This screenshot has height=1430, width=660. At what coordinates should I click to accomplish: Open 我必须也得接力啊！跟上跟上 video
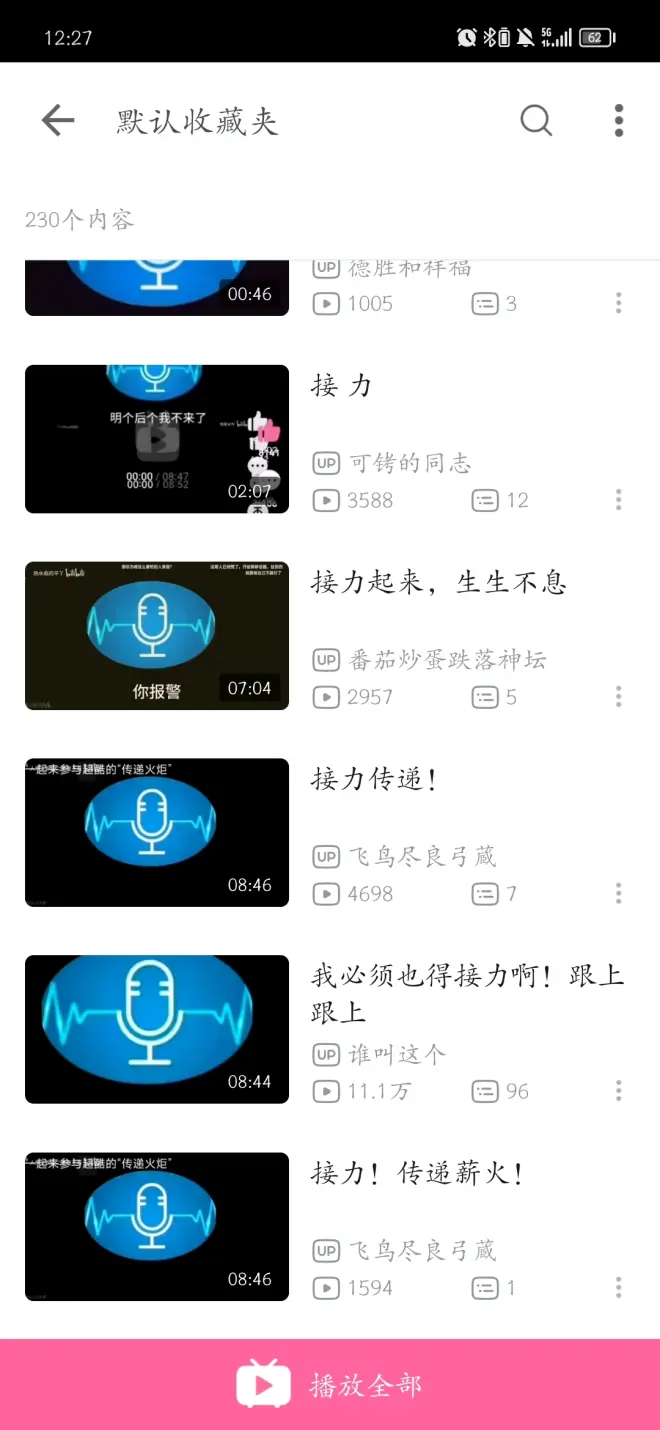point(157,1030)
